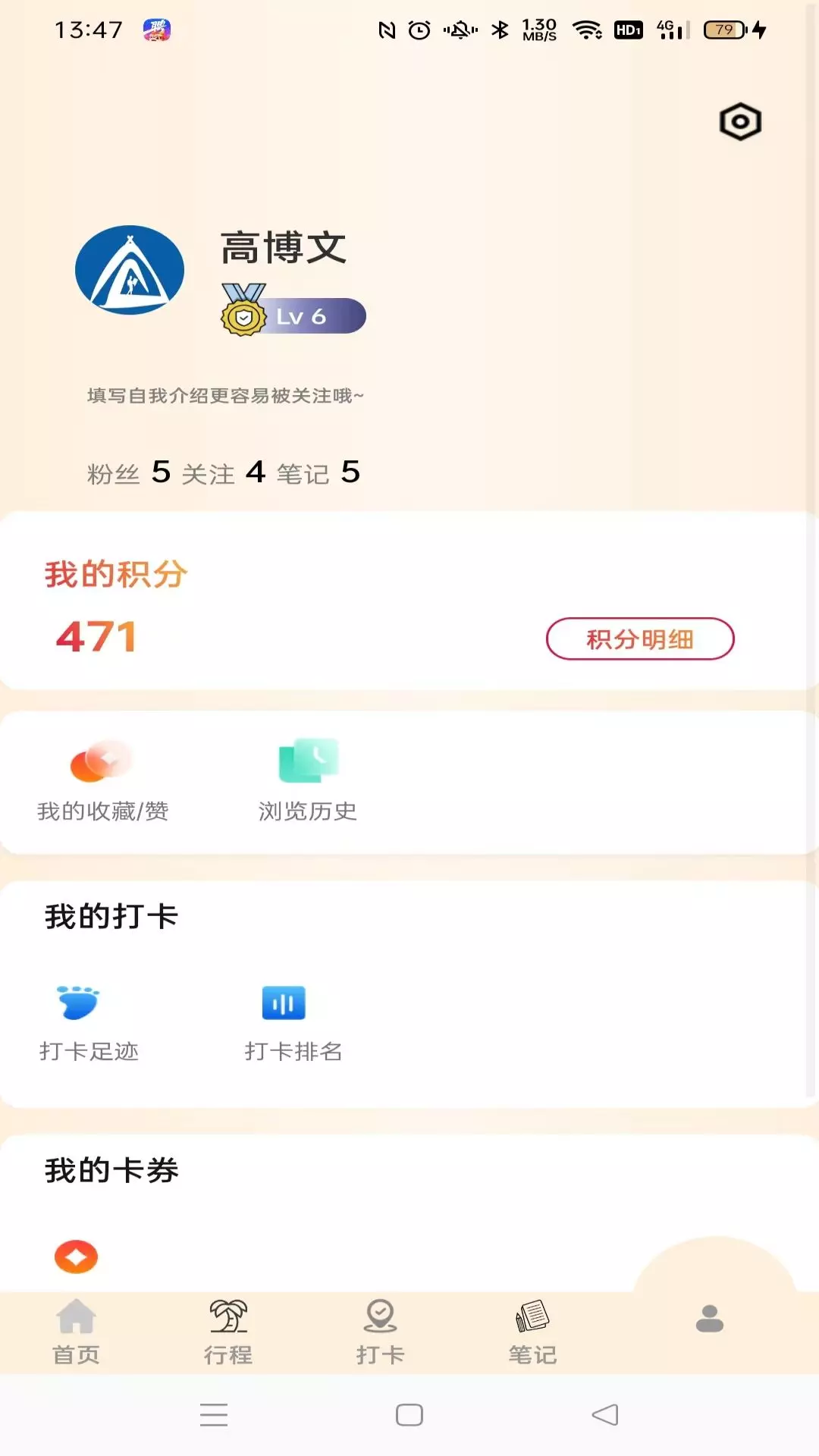This screenshot has height=1456, width=819.
Task: Switch to the 首页 home tab
Action: 76,1332
